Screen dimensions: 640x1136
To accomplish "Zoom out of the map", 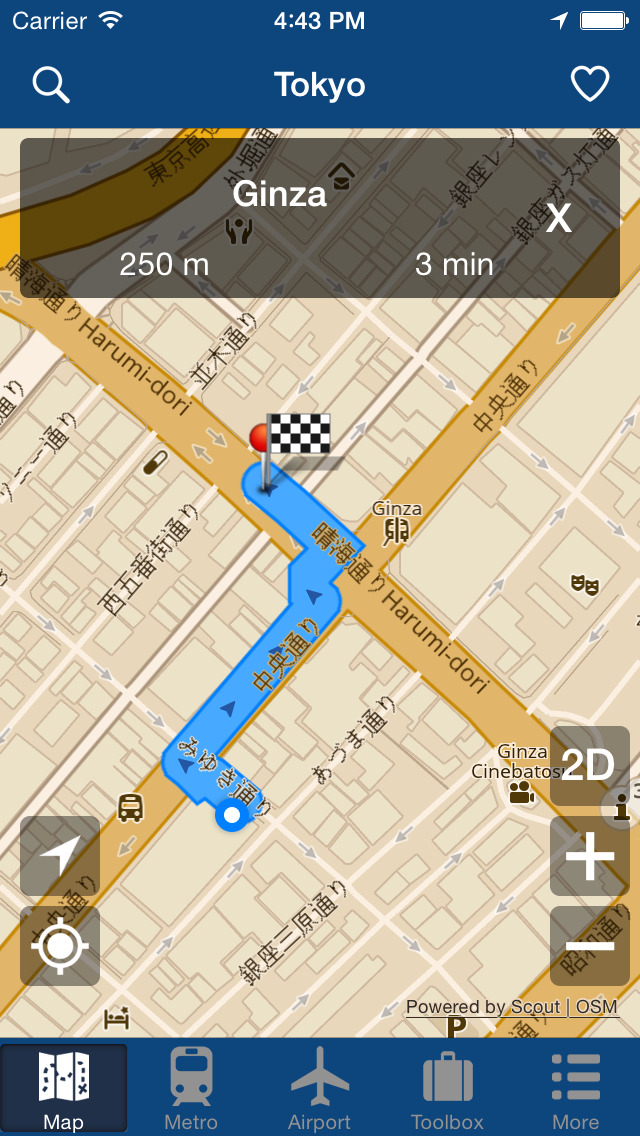I will pos(589,946).
